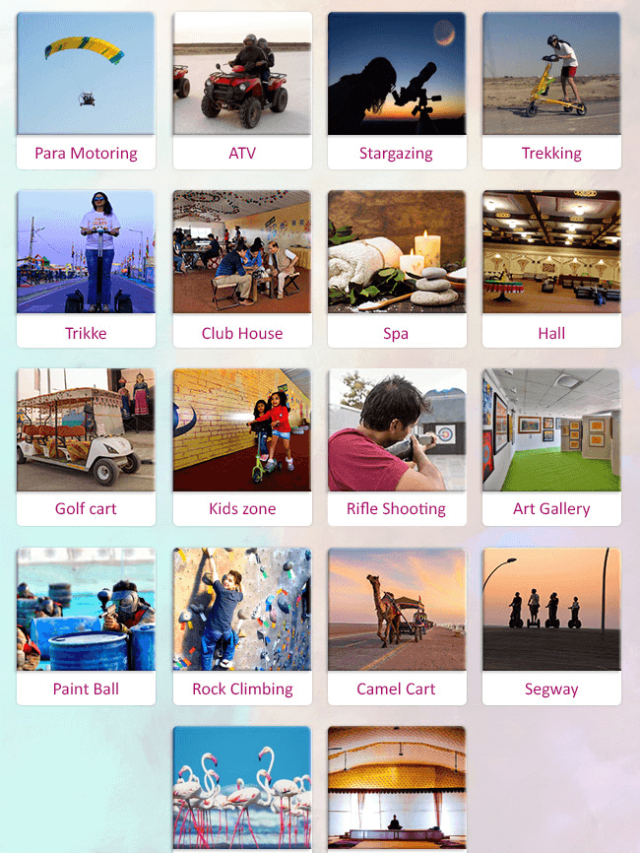The height and width of the screenshot is (853, 640).
Task: View the Rifle Shooting activity
Action: coord(397,446)
